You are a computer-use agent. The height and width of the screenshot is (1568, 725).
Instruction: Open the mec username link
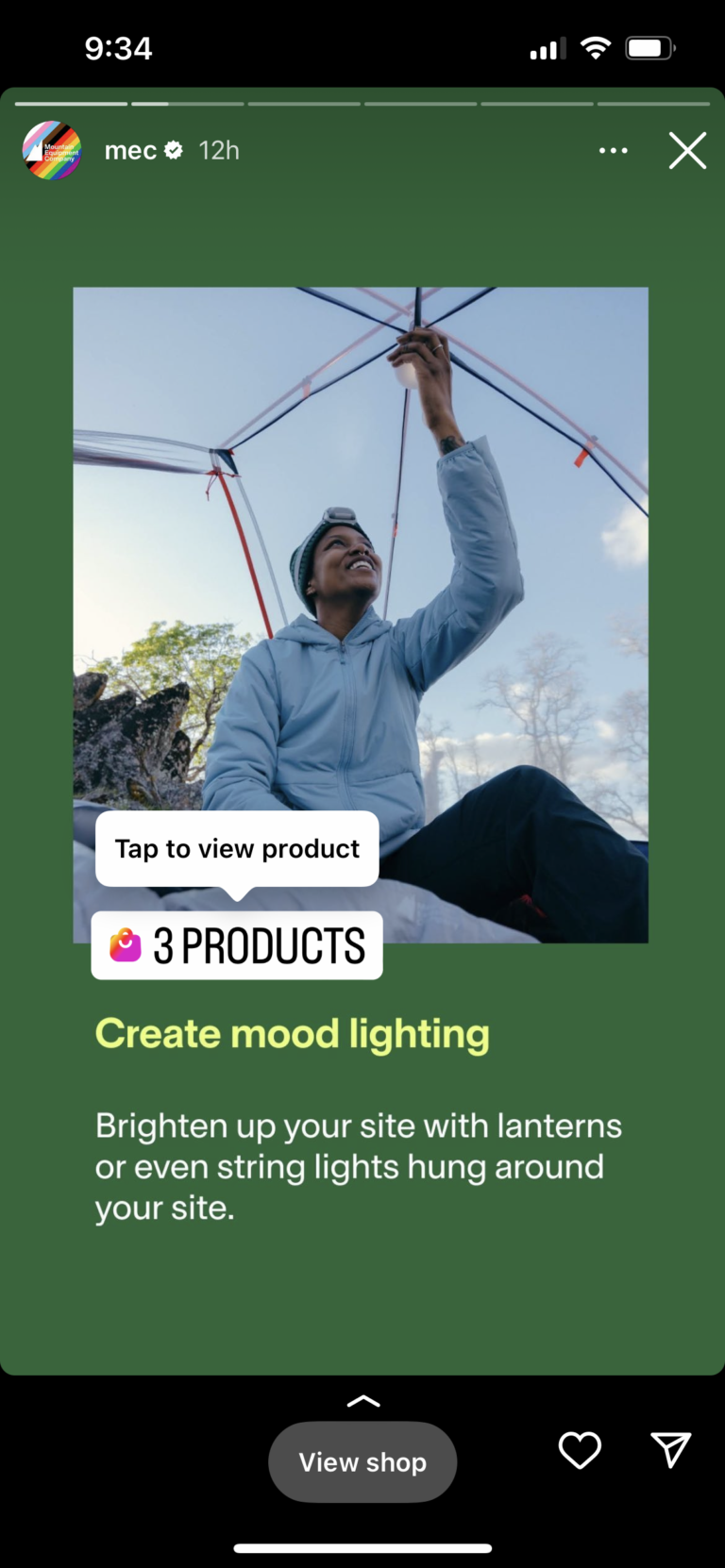130,150
